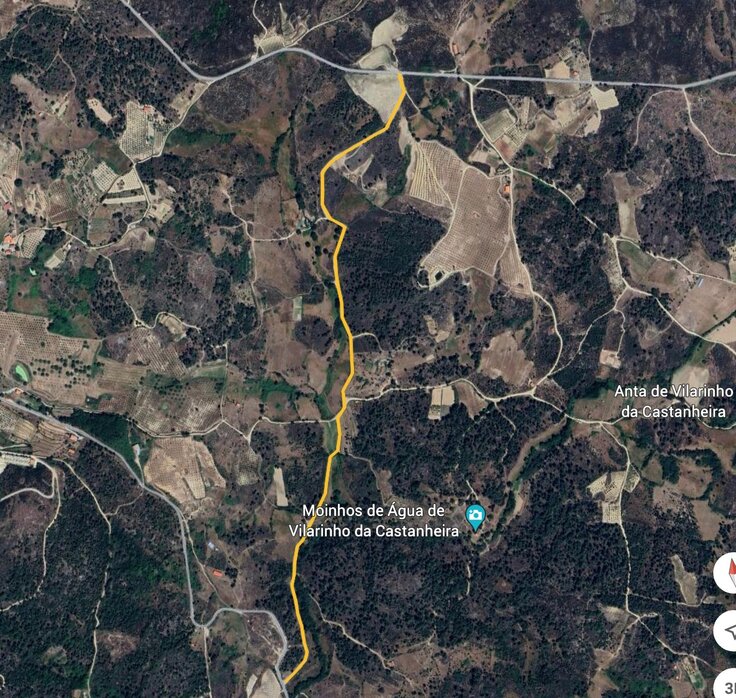Select the Anta de Vilarinho da Castanheira label
Viewport: 736px width, 698px height.
(674, 401)
